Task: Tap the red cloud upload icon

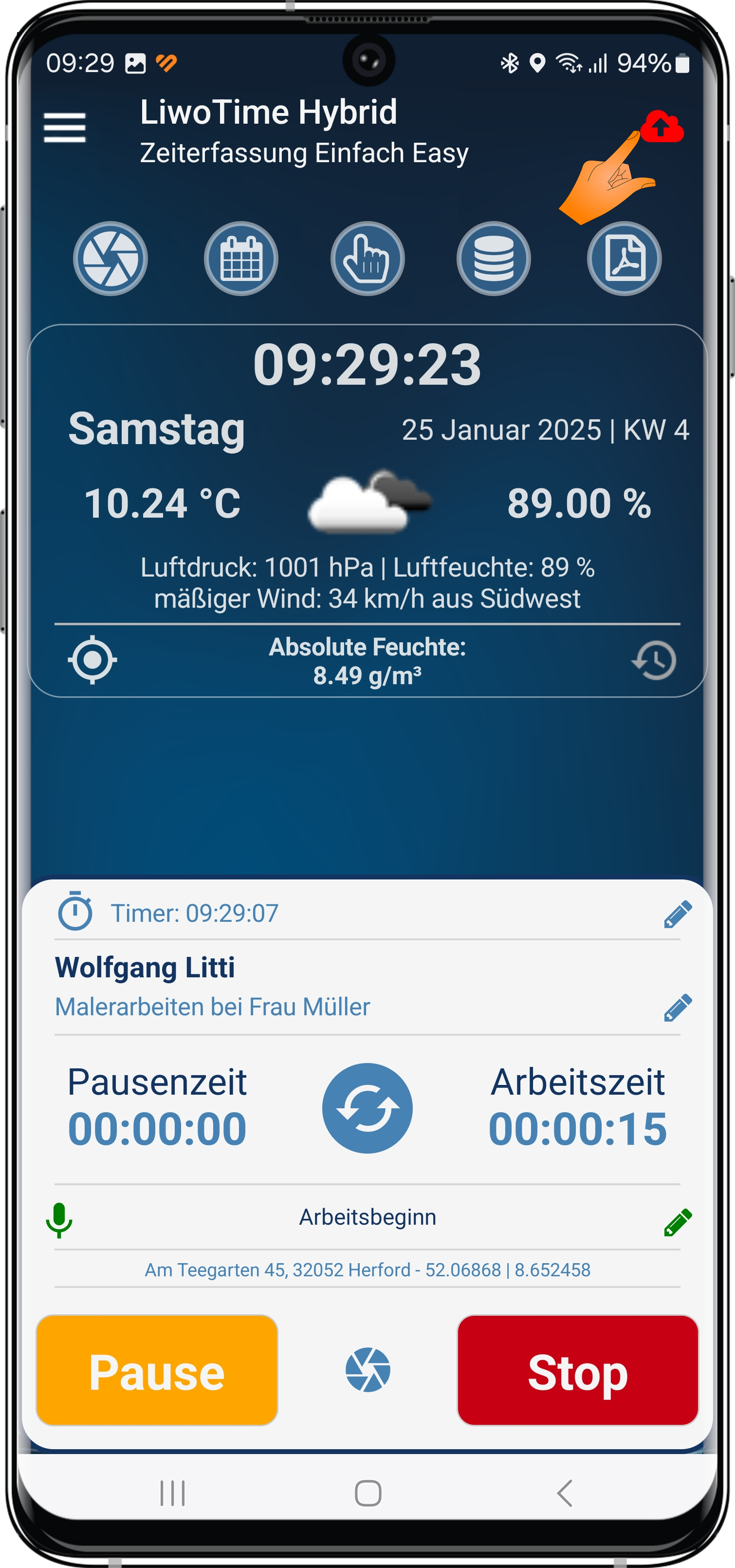Action: click(662, 126)
